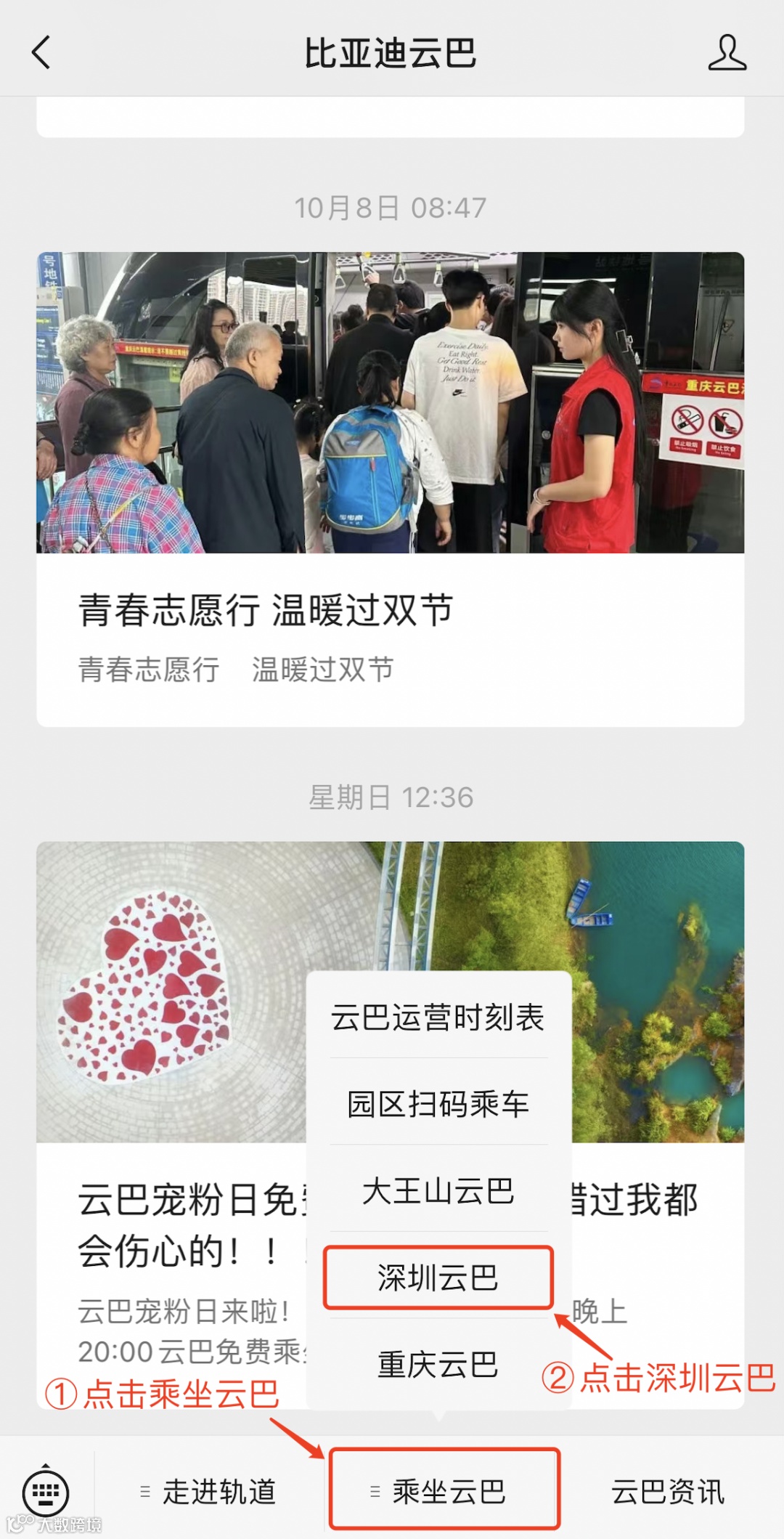
Task: Go back from 比亚迪云巴 account
Action: tap(42, 53)
